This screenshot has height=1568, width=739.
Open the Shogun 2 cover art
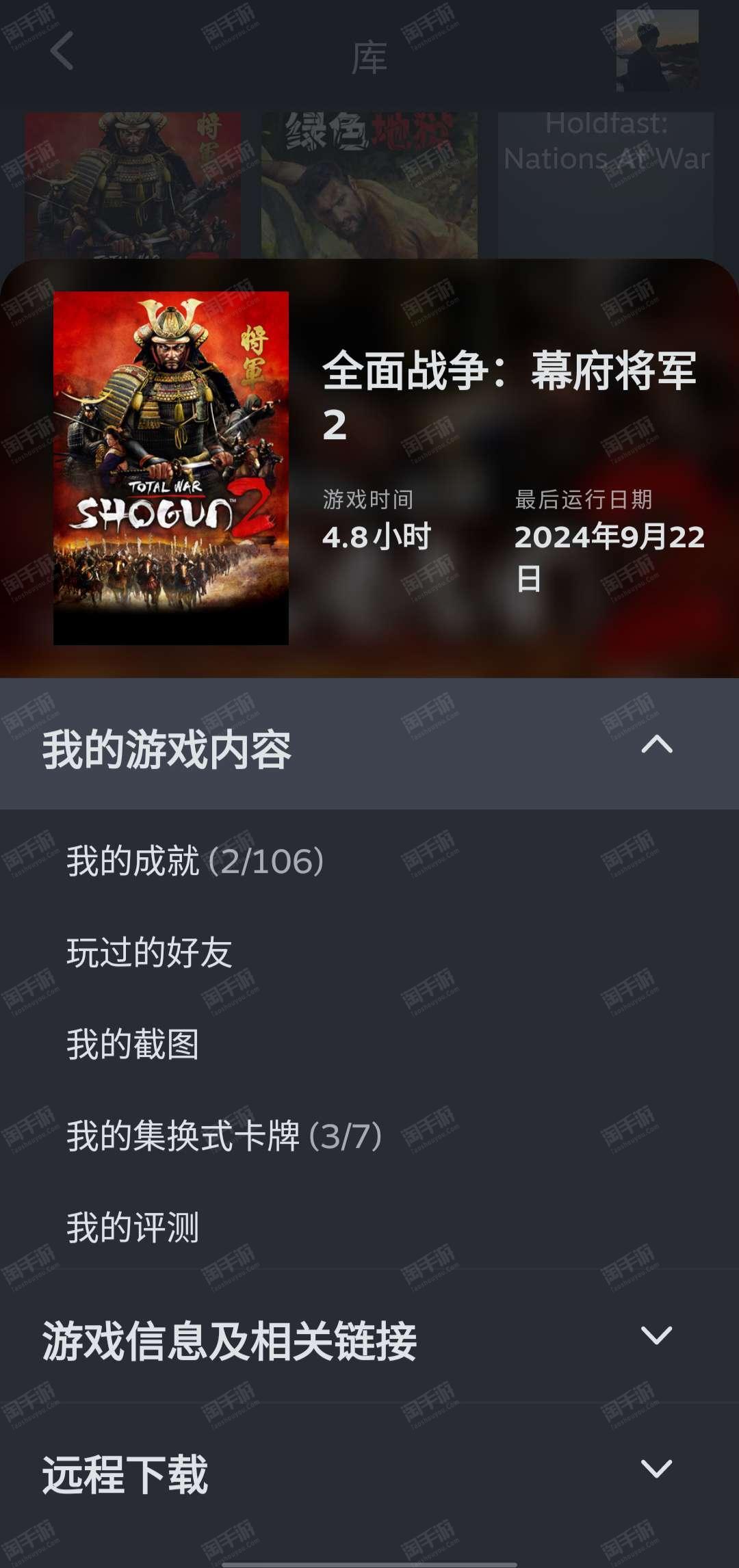[x=171, y=468]
